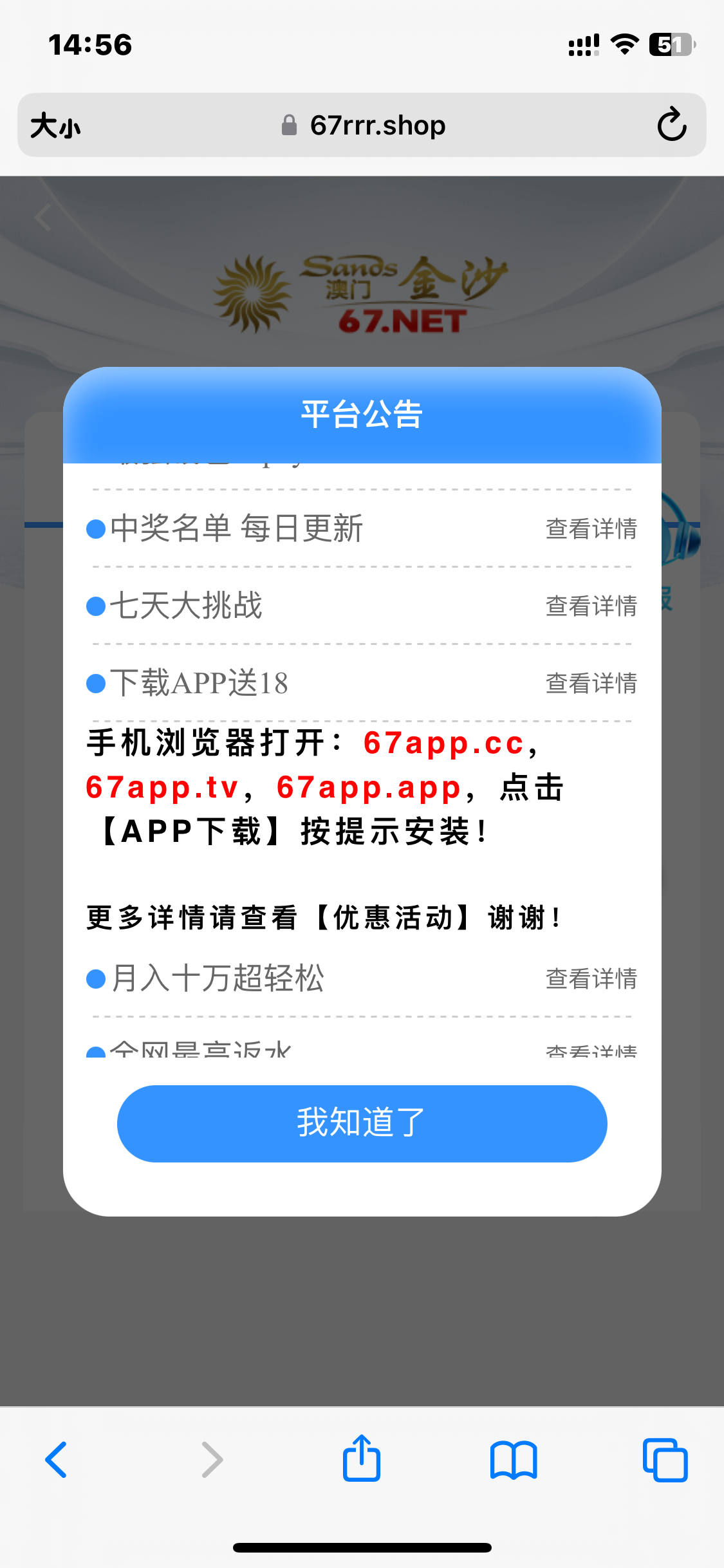Image resolution: width=724 pixels, height=1568 pixels.
Task: Open details for 月入十万超轻松
Action: point(591,978)
